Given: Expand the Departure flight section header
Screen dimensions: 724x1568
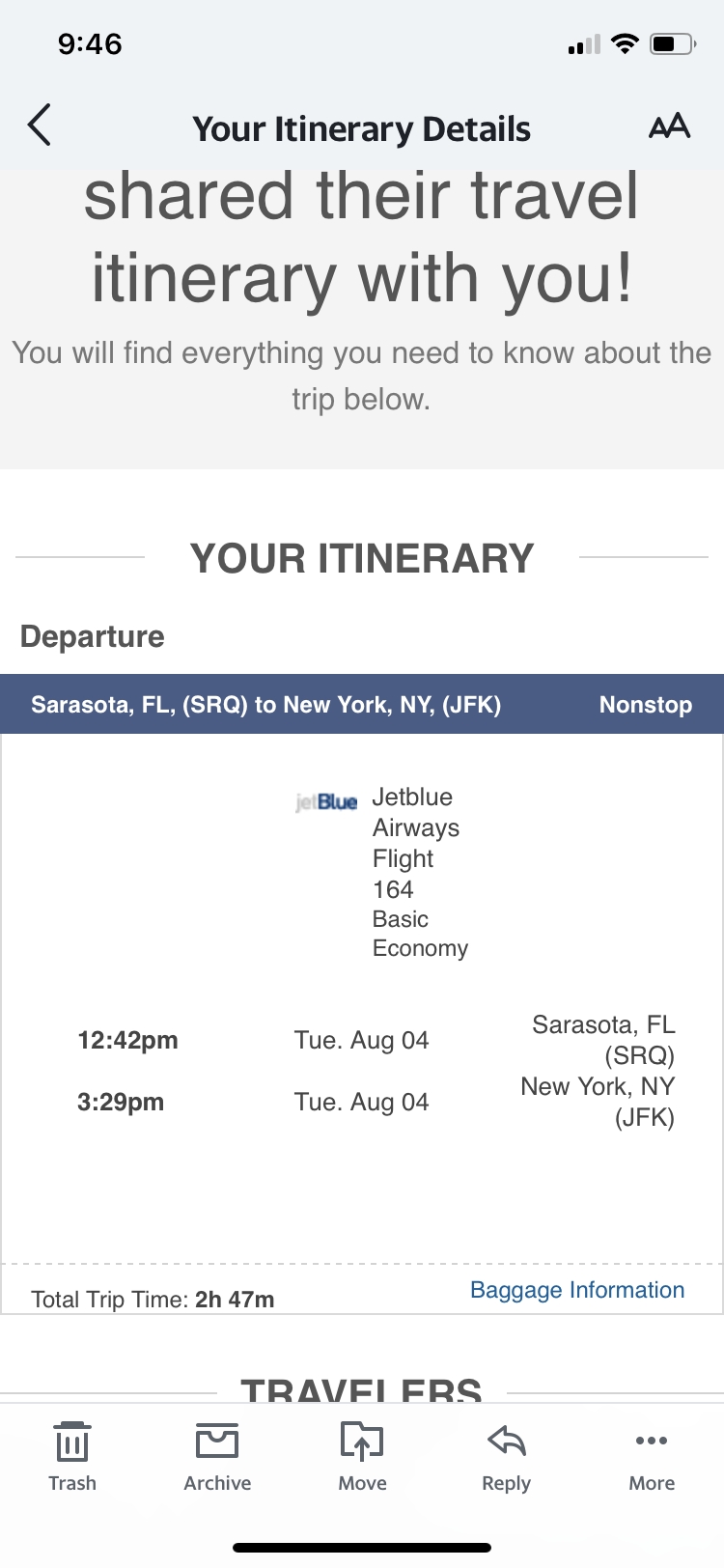Looking at the screenshot, I should tap(92, 636).
